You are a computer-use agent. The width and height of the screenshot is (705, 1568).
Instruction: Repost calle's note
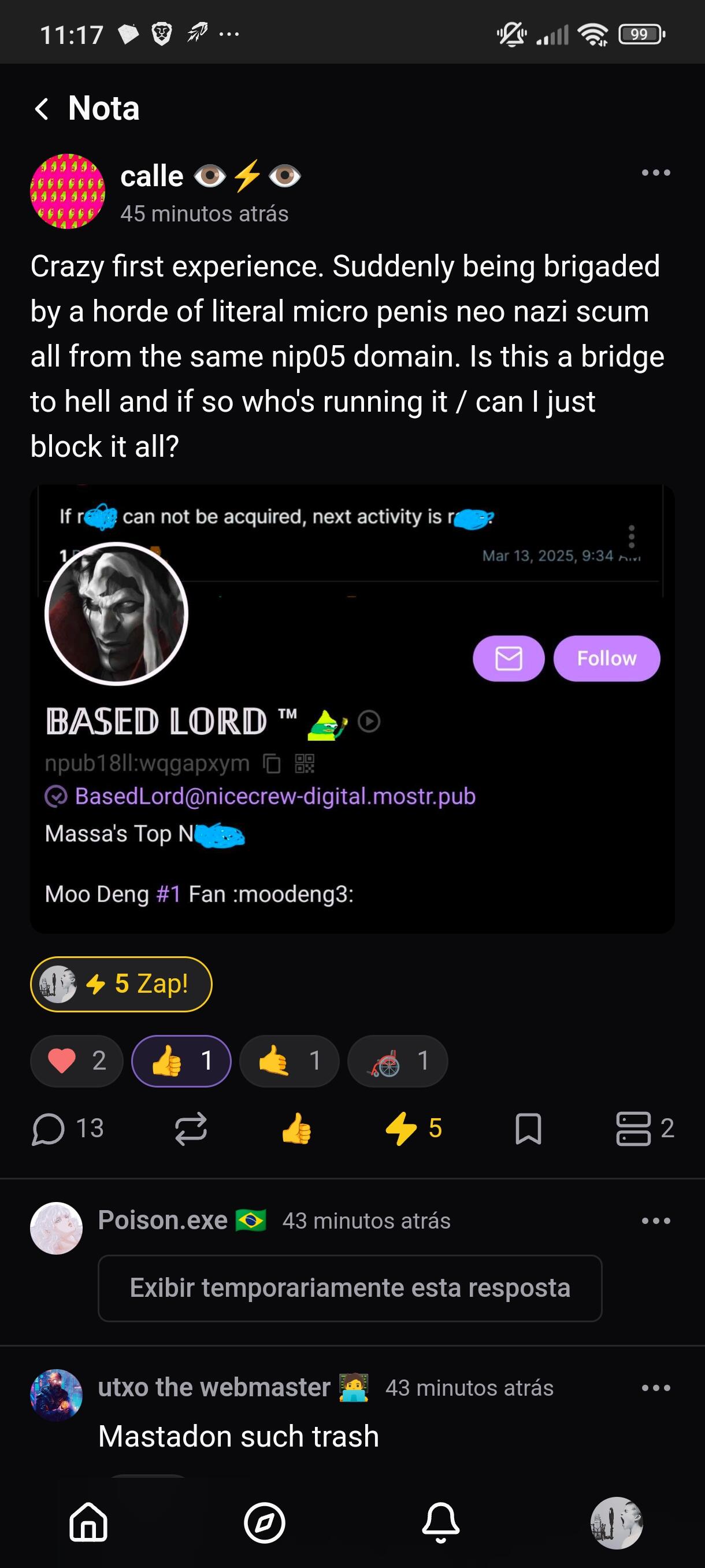pyautogui.click(x=191, y=1129)
